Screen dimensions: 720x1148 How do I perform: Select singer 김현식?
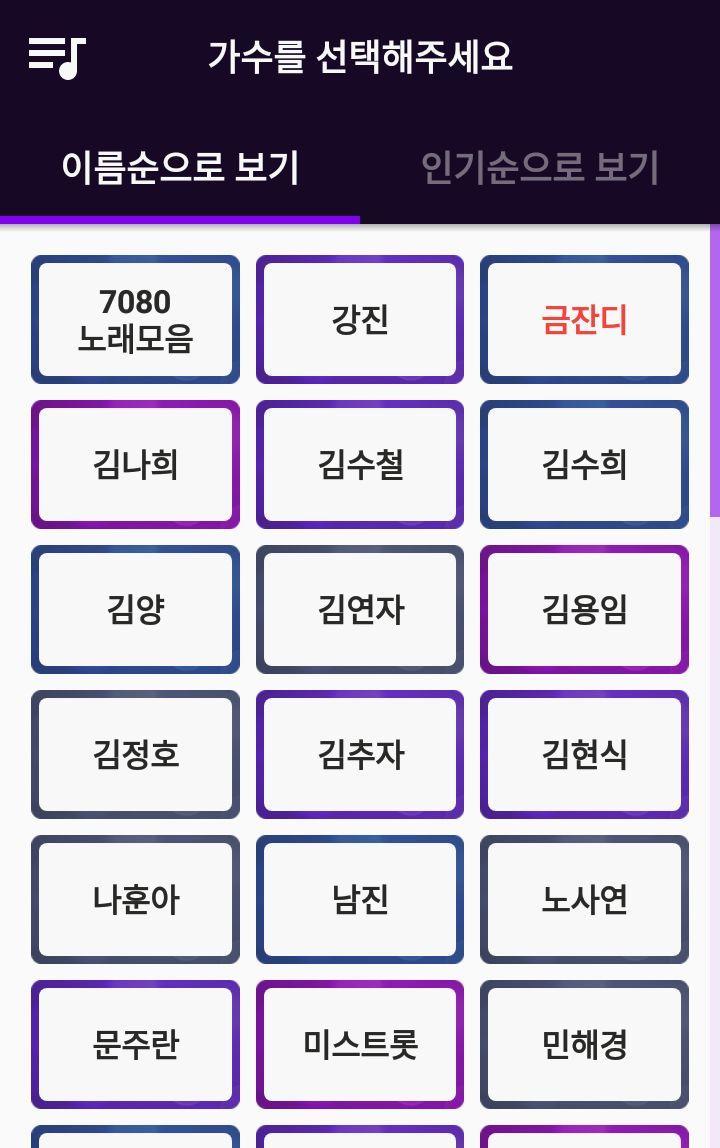(584, 755)
